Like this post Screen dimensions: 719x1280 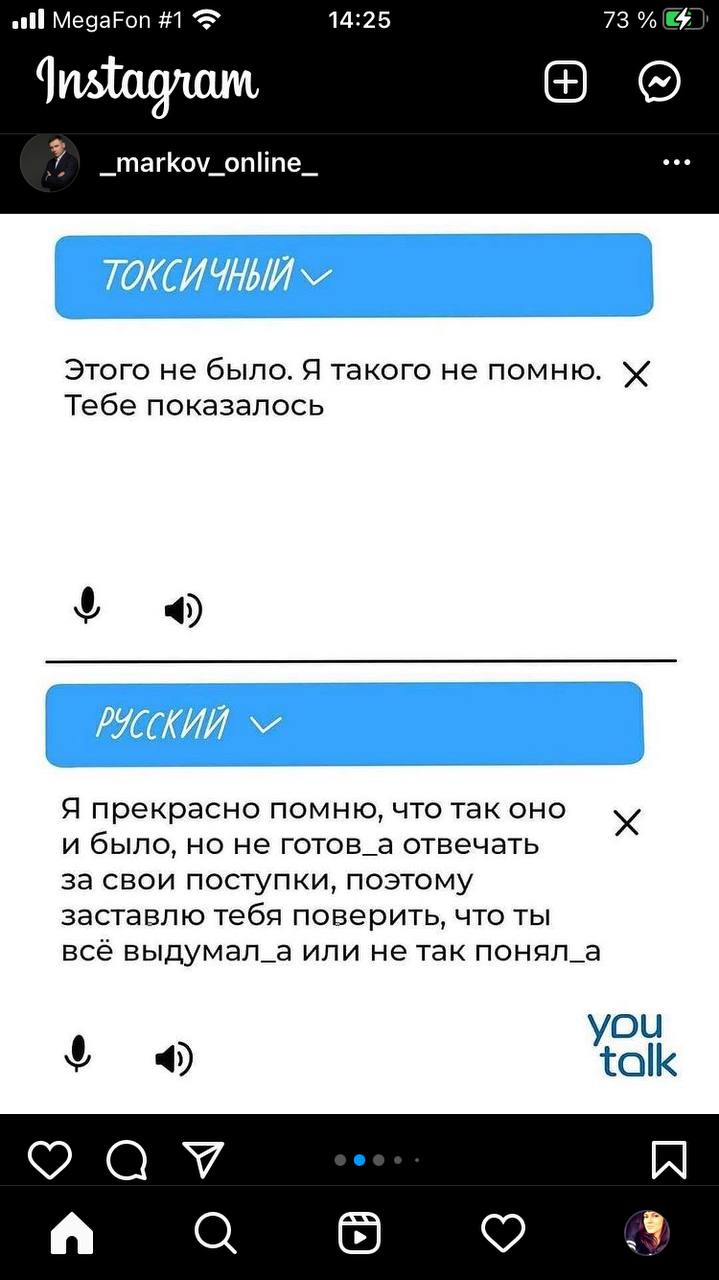(x=49, y=1160)
